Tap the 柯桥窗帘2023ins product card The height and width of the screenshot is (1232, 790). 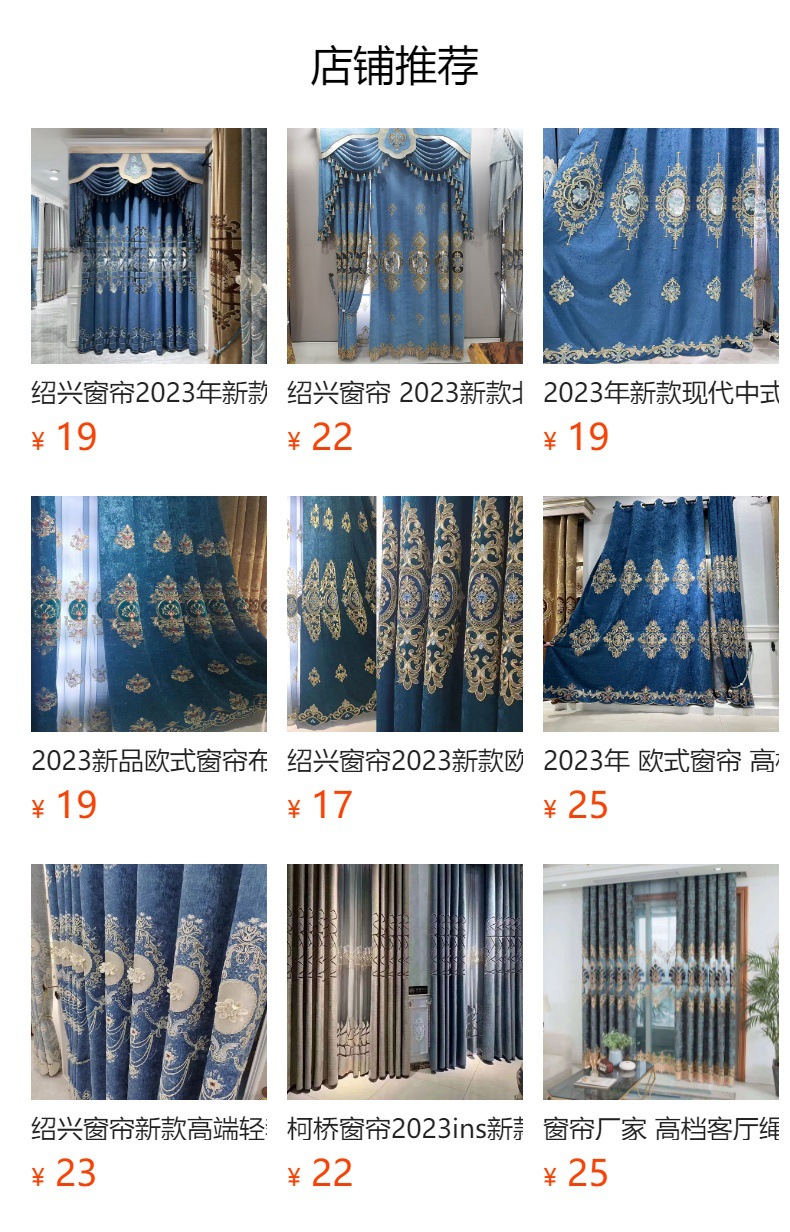point(404,982)
